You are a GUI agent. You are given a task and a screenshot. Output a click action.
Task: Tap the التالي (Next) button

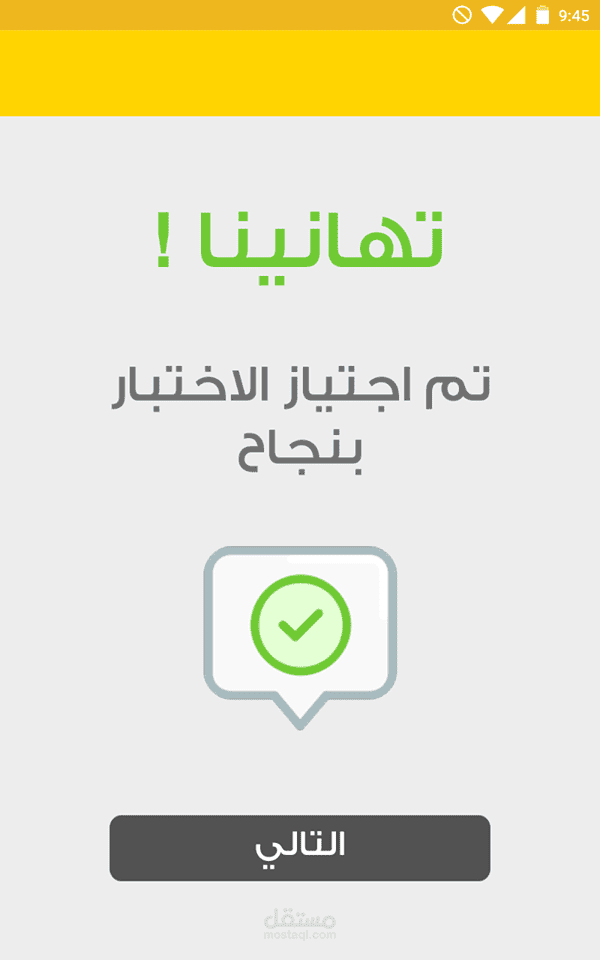pos(300,848)
